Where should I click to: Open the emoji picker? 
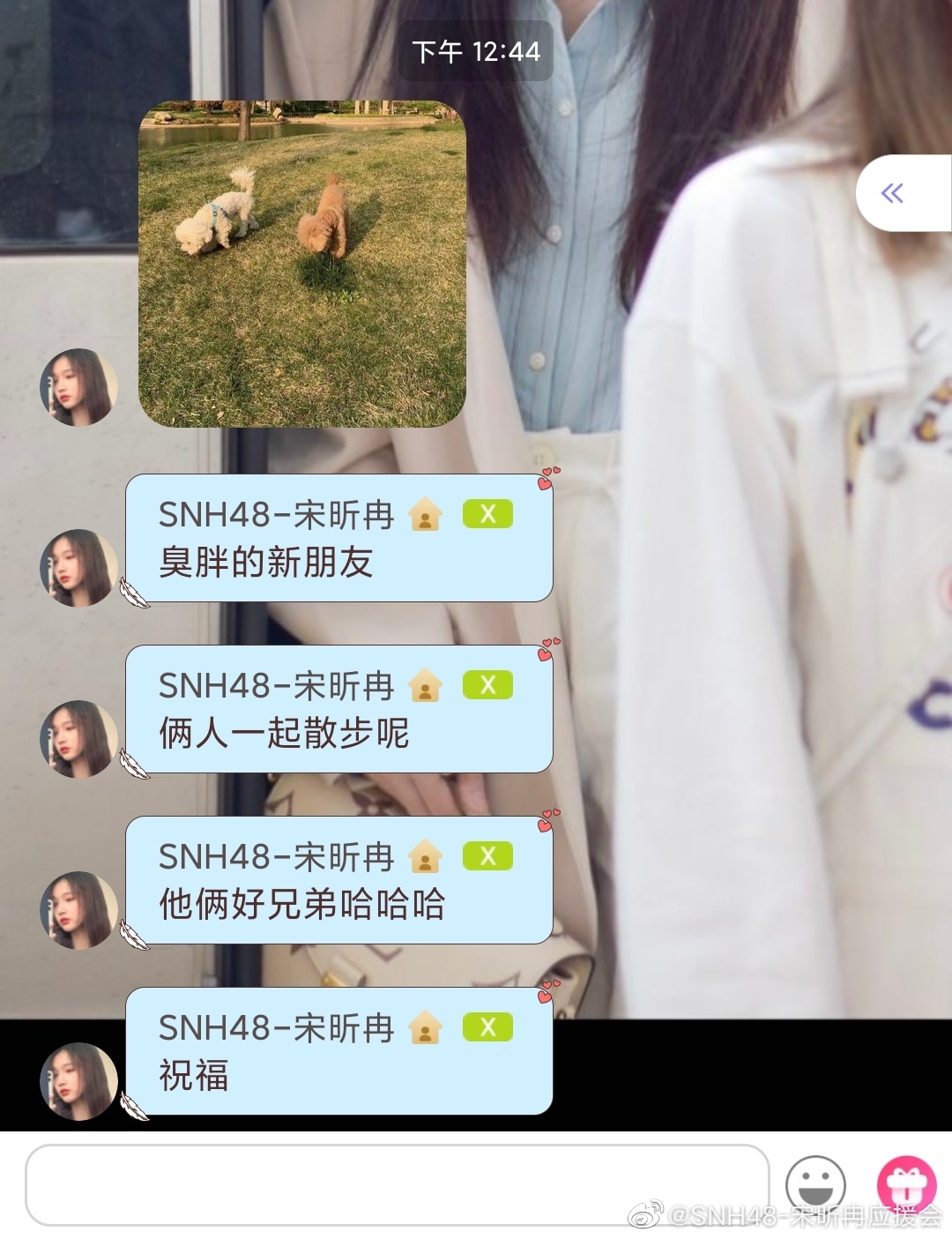(815, 1184)
